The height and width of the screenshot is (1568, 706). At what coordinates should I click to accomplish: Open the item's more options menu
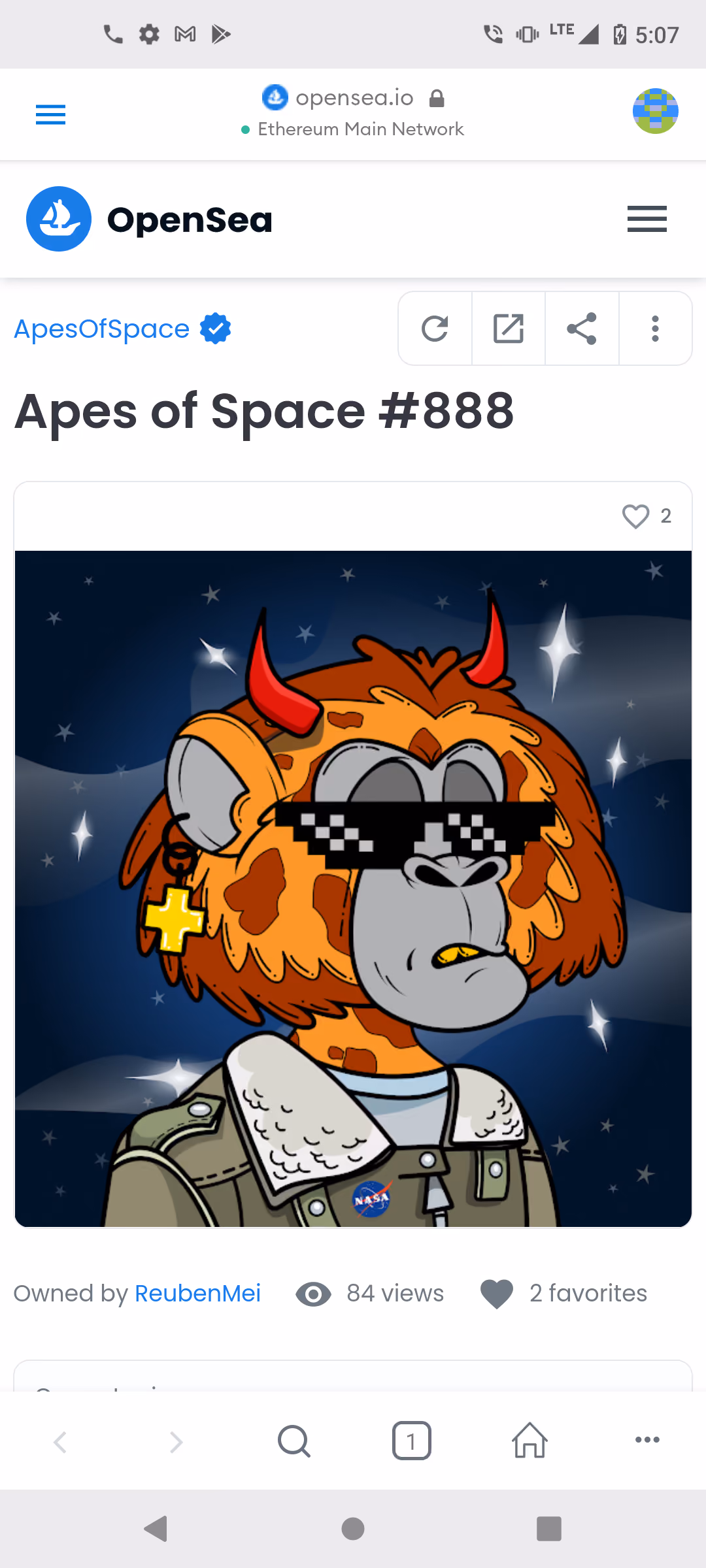click(x=655, y=328)
